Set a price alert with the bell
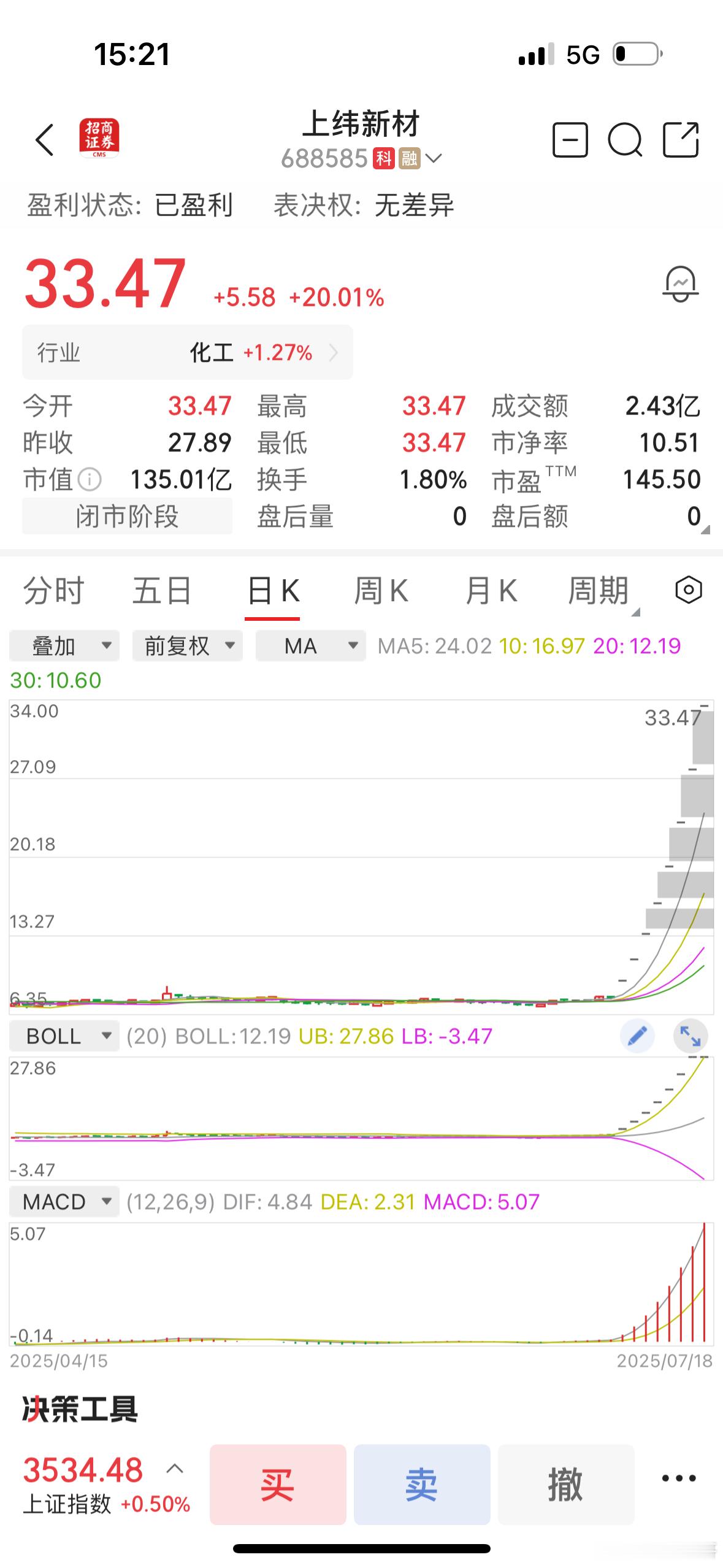The image size is (723, 1568). [681, 284]
